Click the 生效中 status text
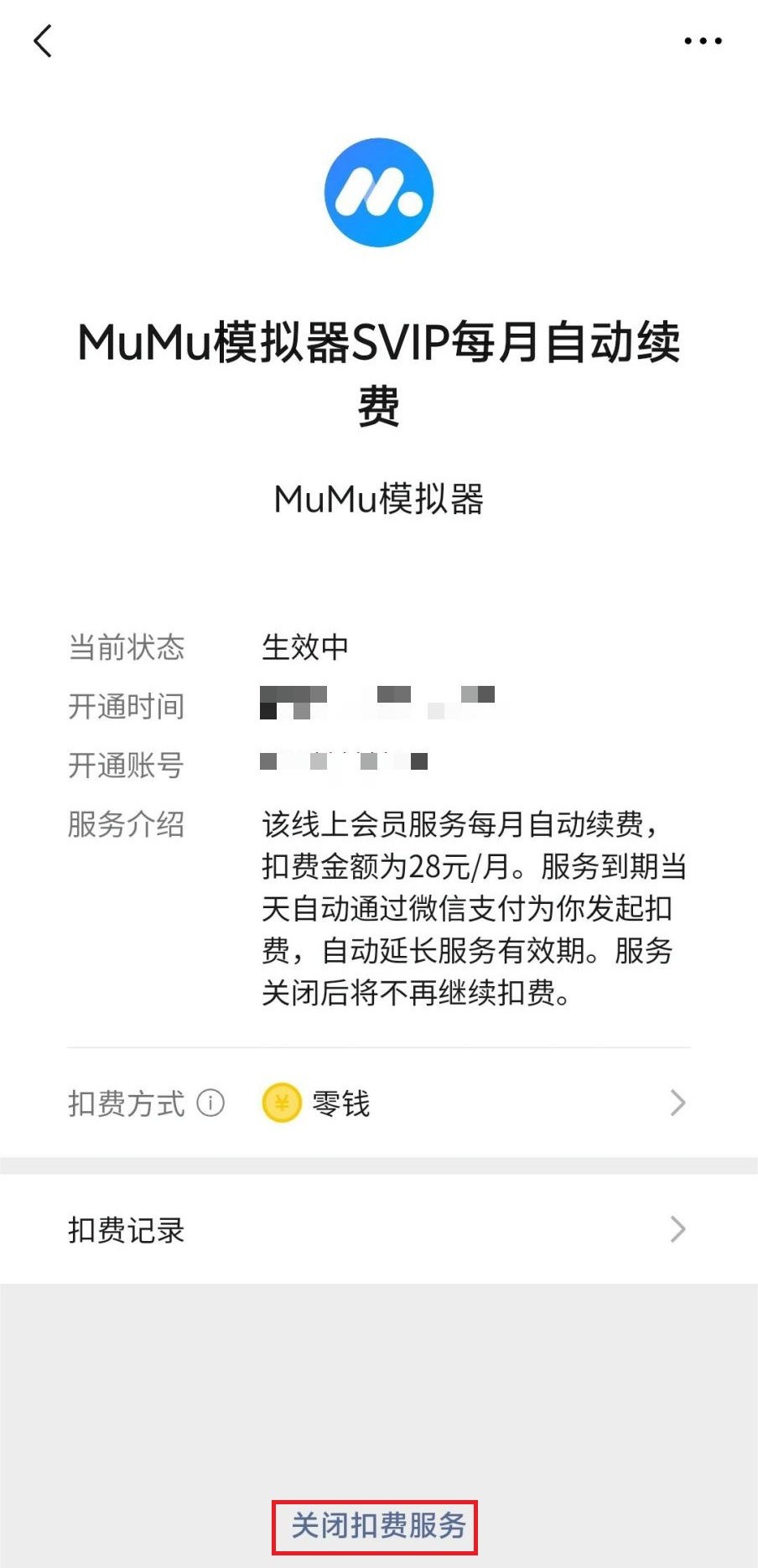The width and height of the screenshot is (758, 1568). (x=307, y=647)
